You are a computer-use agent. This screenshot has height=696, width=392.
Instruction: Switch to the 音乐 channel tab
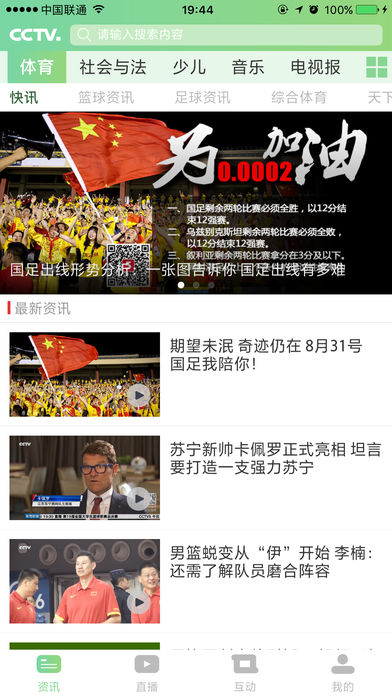[x=248, y=67]
